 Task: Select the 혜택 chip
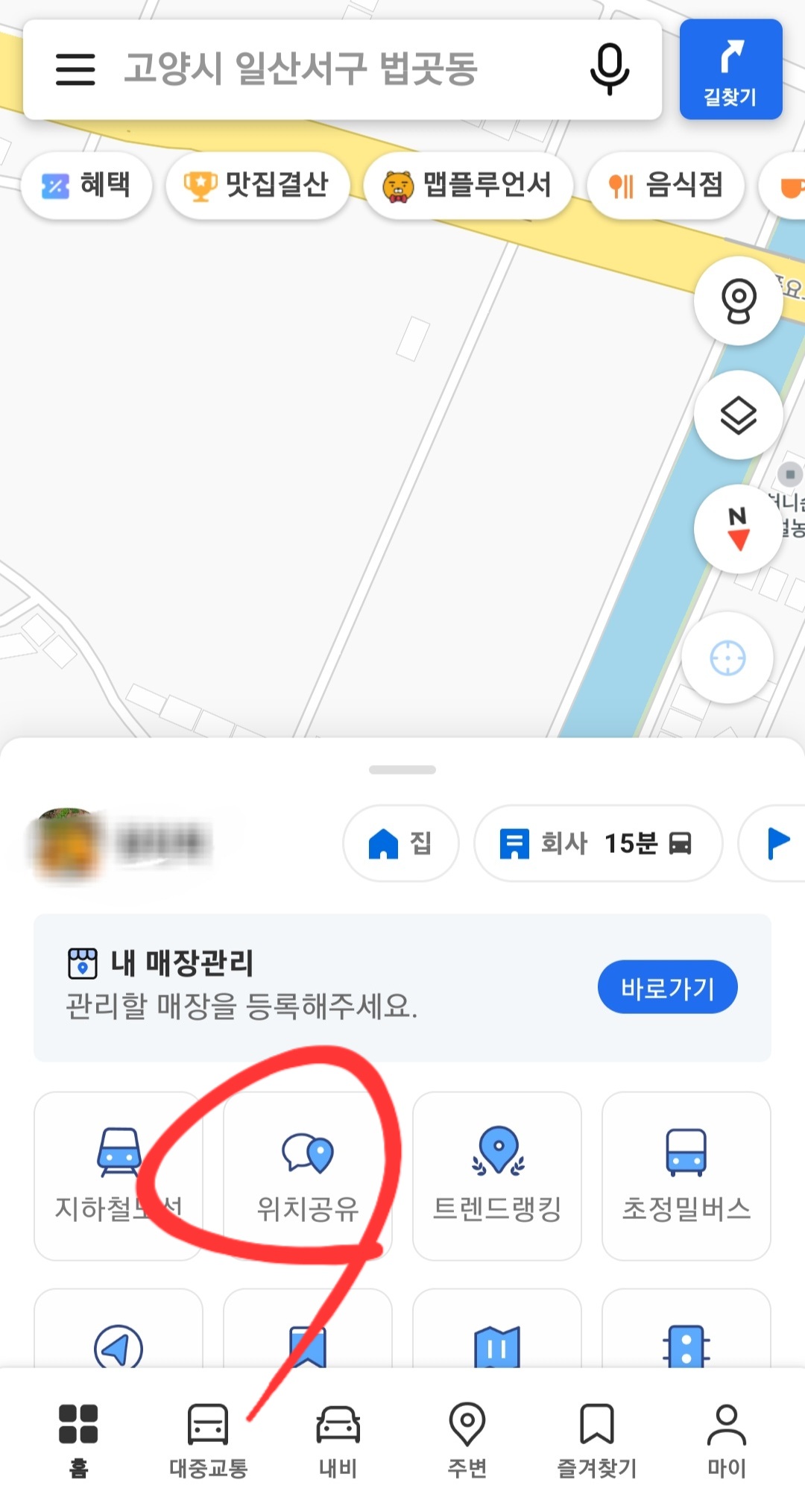[x=86, y=186]
